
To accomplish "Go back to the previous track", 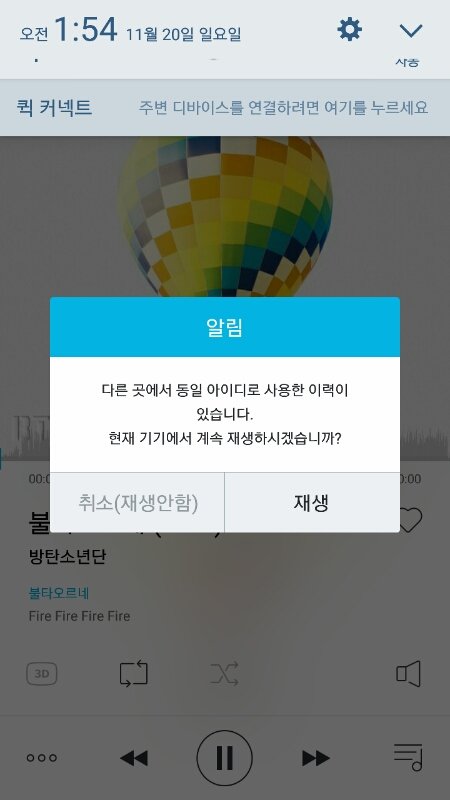I will click(x=134, y=758).
